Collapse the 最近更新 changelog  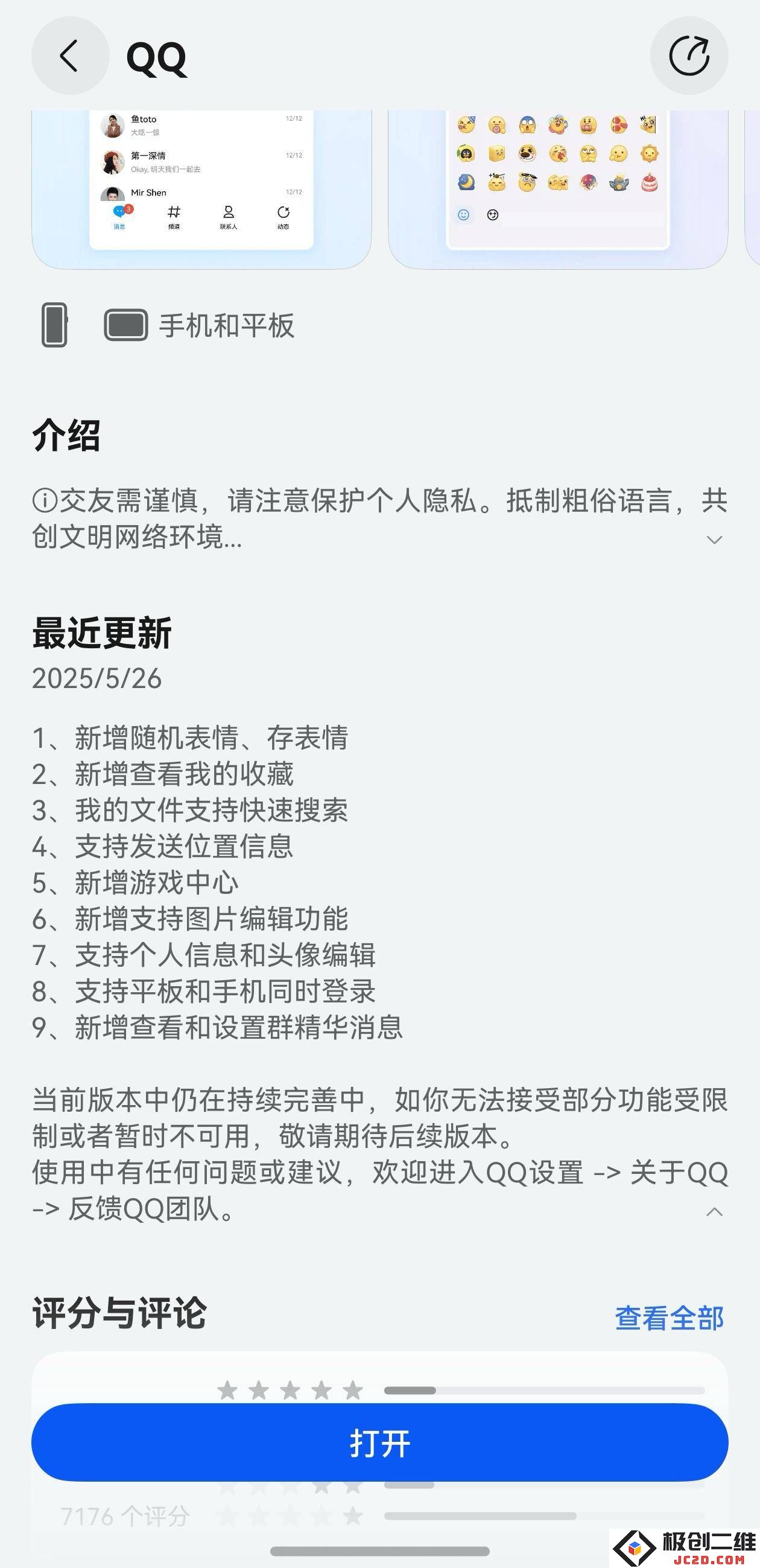[714, 1211]
